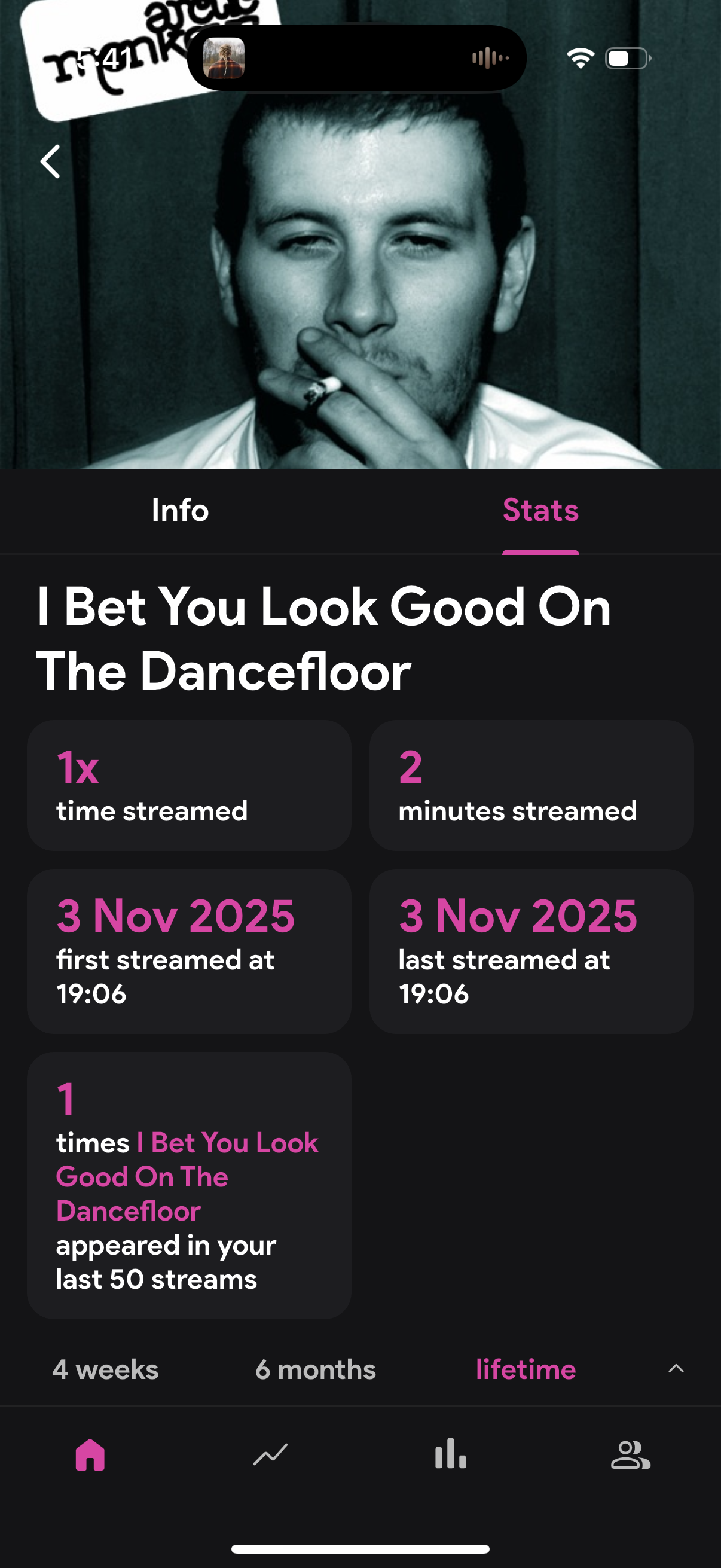Screen dimensions: 721x1568
Task: Collapse the time range bar chevron
Action: pyautogui.click(x=676, y=1369)
